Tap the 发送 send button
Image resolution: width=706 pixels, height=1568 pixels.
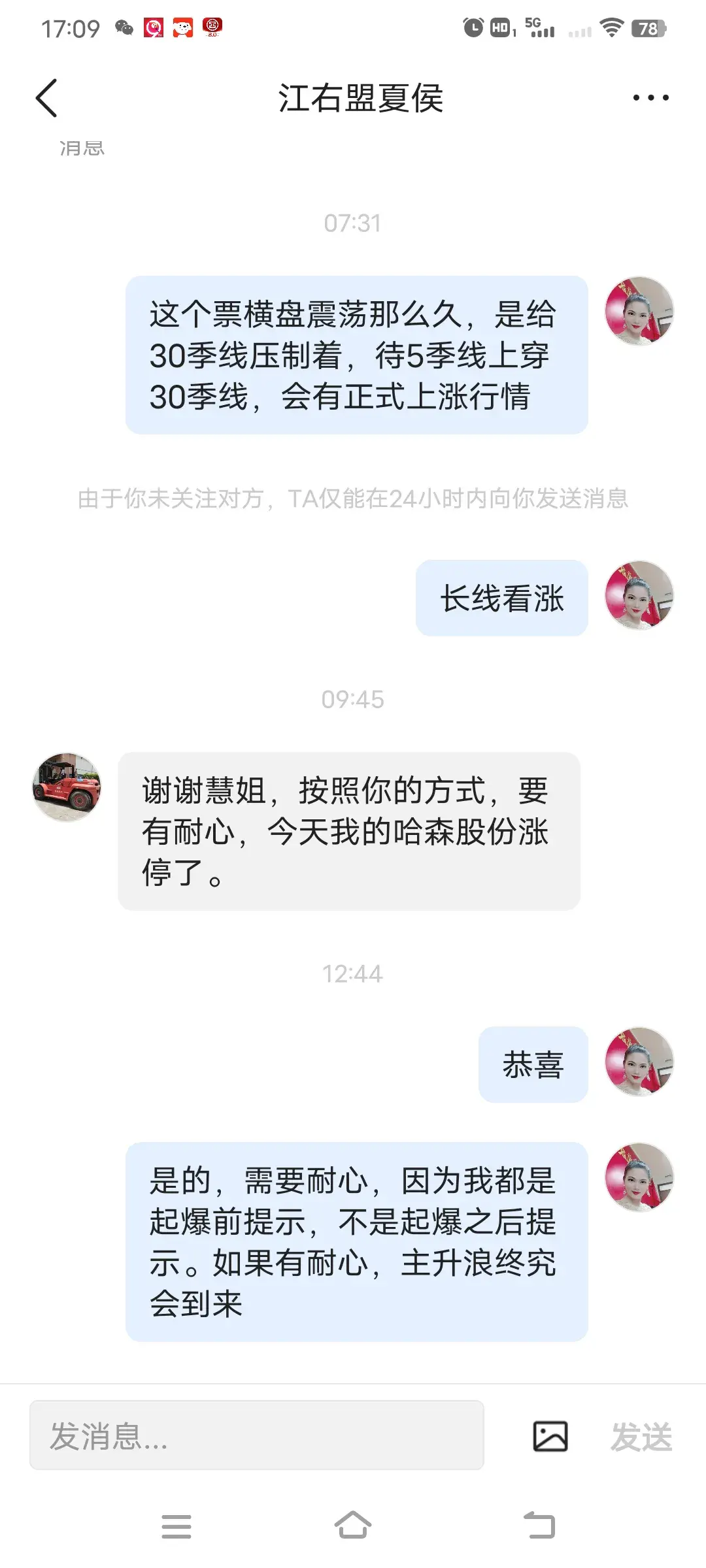[x=641, y=1437]
